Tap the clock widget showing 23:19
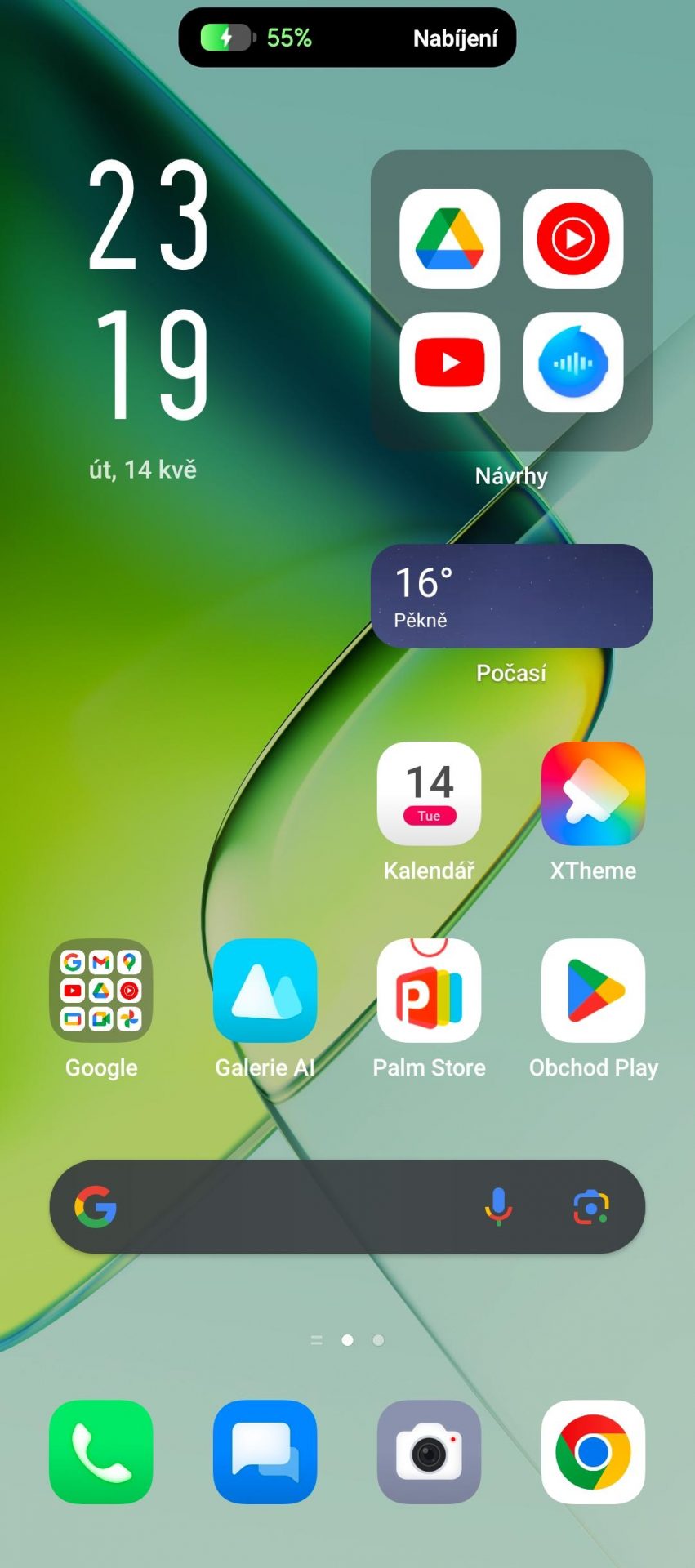 click(149, 290)
